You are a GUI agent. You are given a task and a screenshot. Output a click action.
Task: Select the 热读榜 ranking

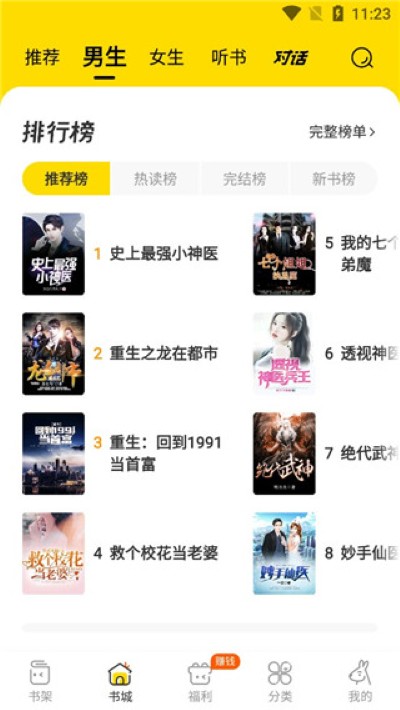coord(155,179)
